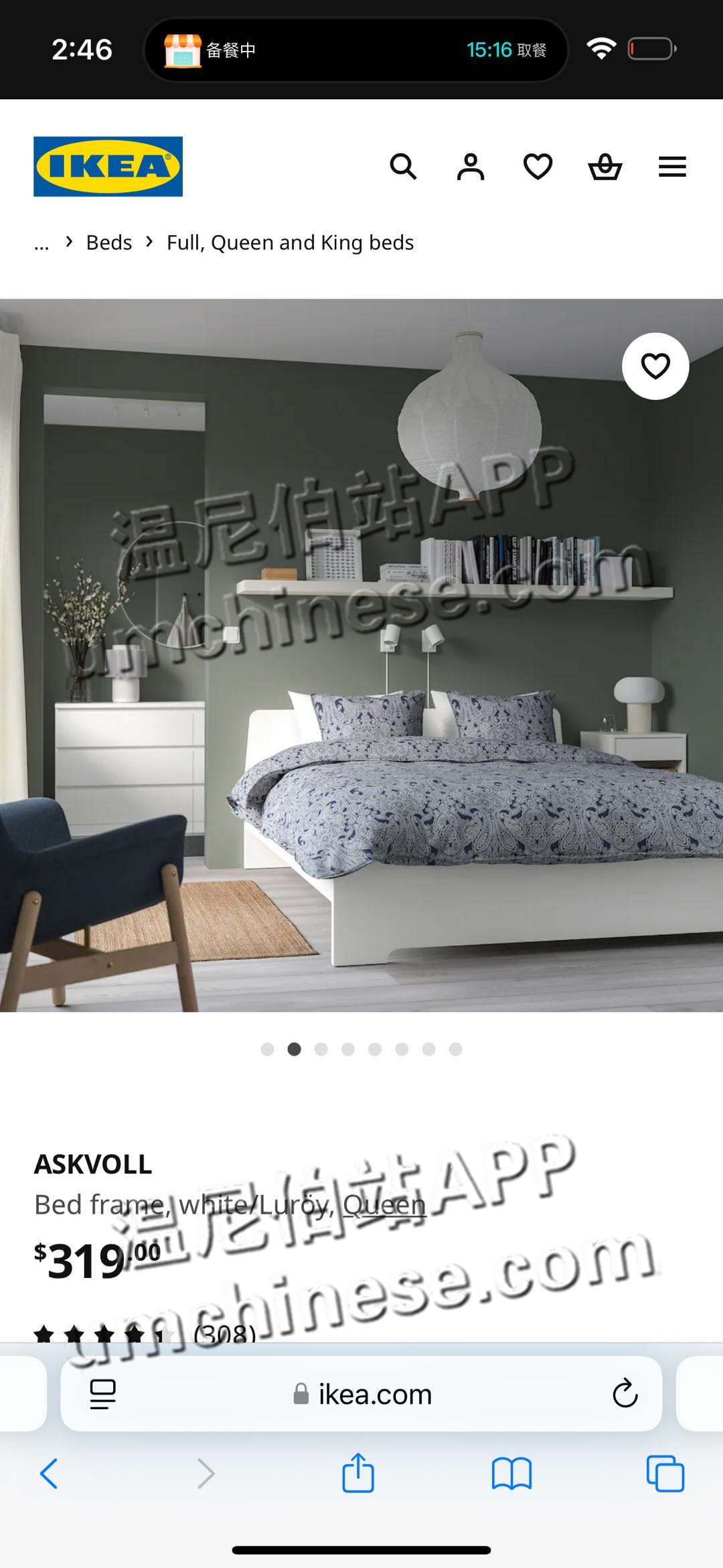The image size is (723, 1568).
Task: Open the shopping basket
Action: pos(605,167)
